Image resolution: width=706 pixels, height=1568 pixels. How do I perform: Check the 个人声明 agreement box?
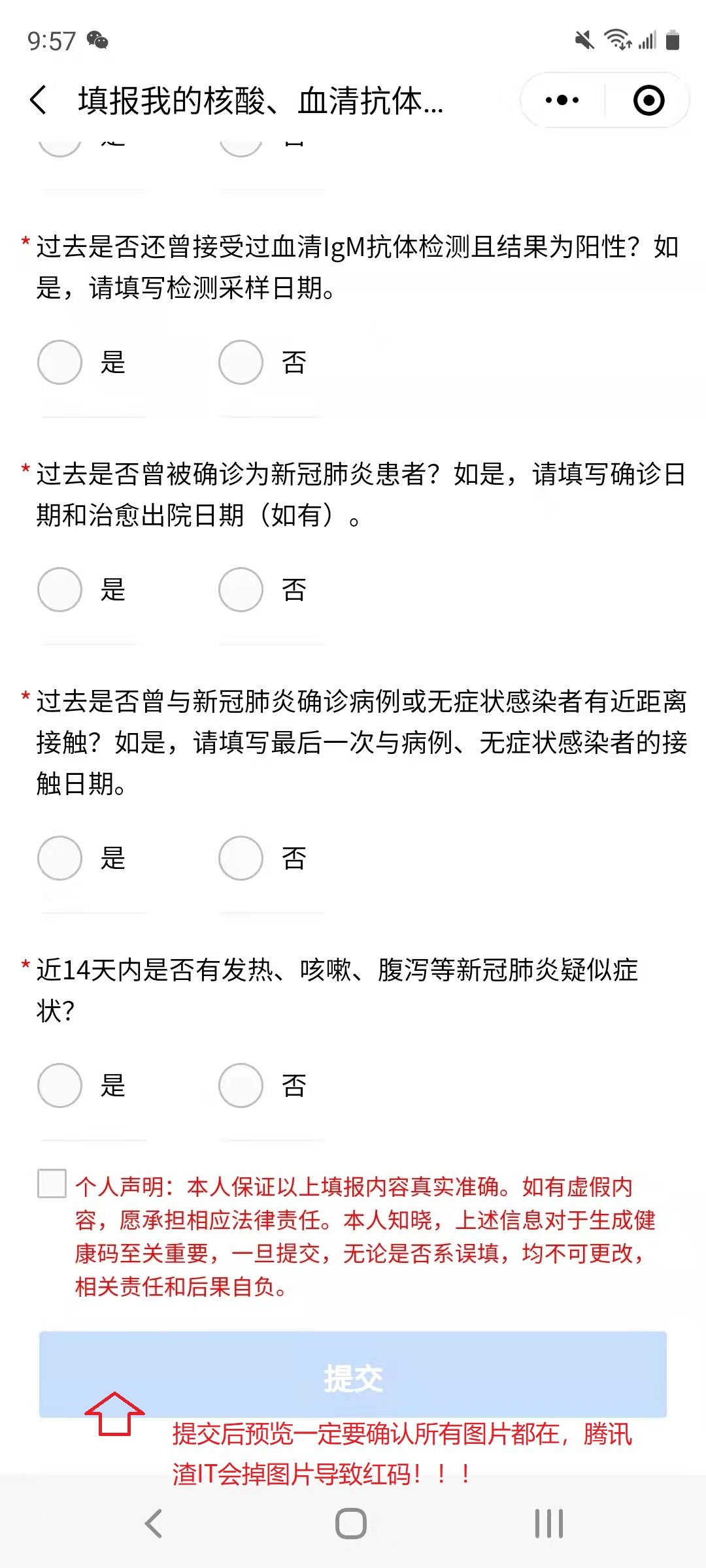(x=52, y=1184)
